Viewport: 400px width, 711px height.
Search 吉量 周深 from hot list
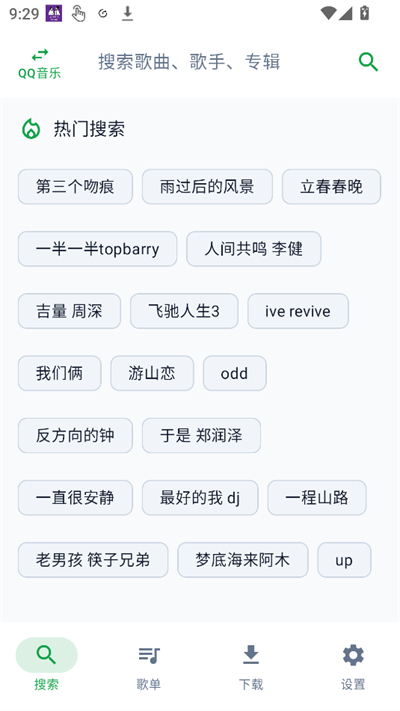tap(69, 311)
